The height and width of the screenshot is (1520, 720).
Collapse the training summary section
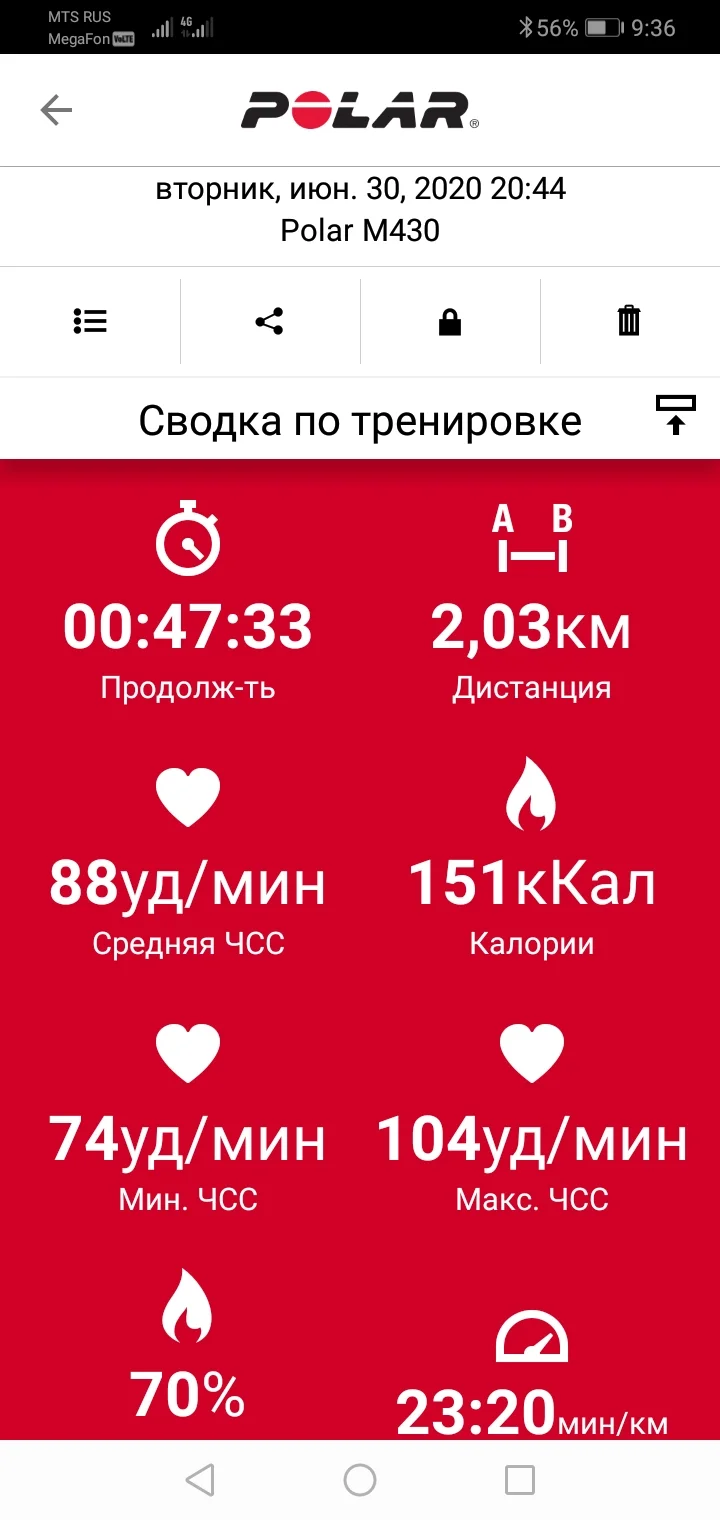tap(676, 415)
